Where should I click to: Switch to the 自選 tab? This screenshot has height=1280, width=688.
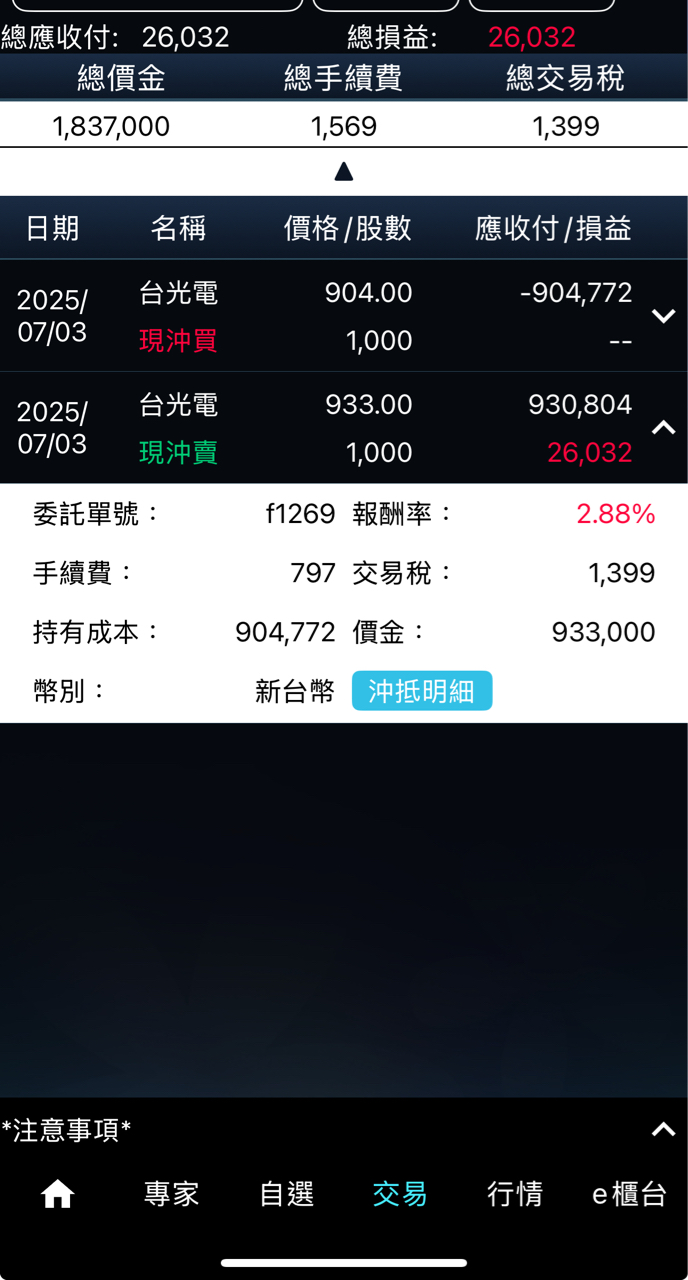pos(287,1194)
